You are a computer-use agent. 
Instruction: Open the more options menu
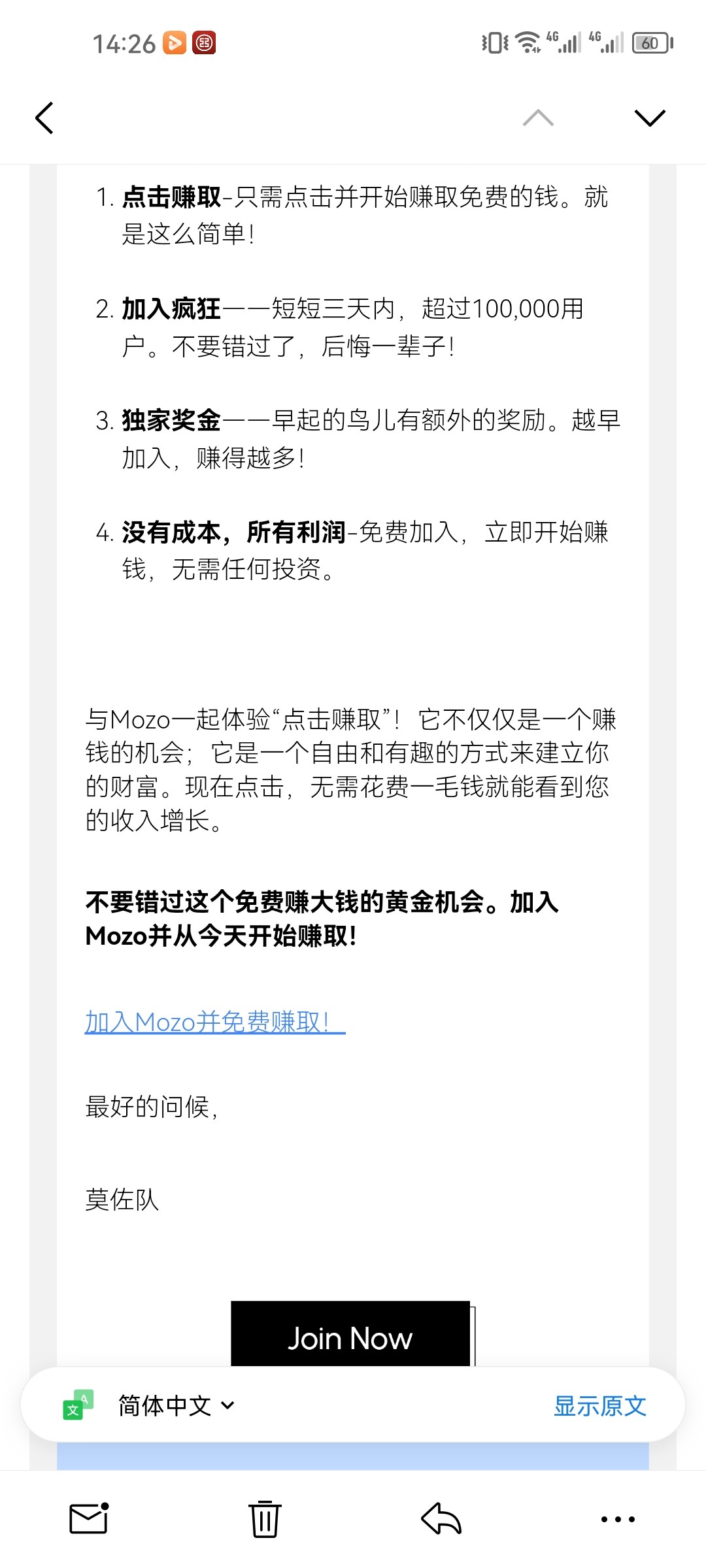click(x=618, y=1518)
